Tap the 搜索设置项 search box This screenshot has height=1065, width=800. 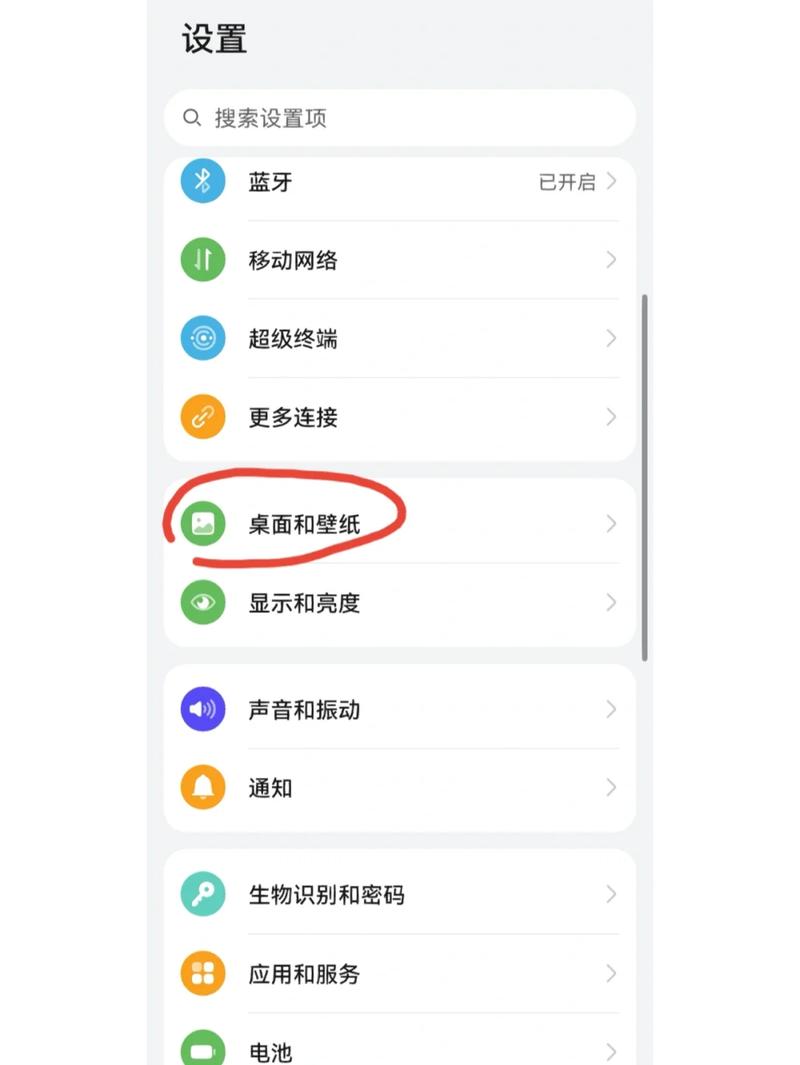[400, 118]
